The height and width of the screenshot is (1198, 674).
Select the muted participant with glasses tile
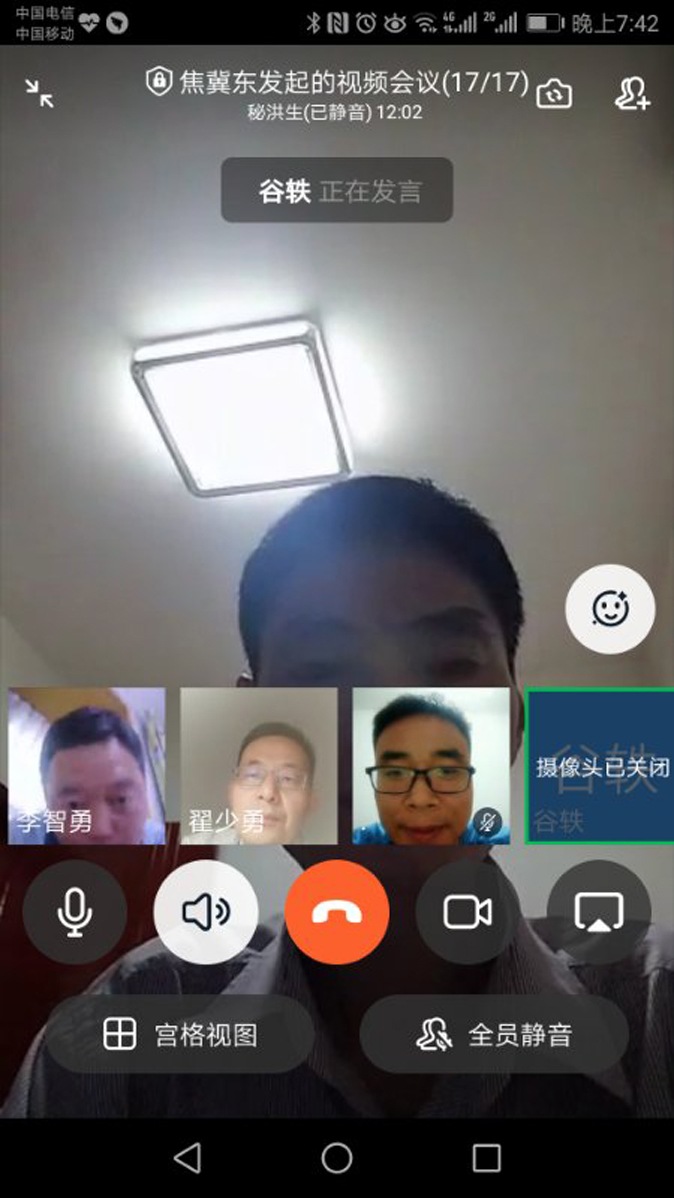(x=431, y=766)
